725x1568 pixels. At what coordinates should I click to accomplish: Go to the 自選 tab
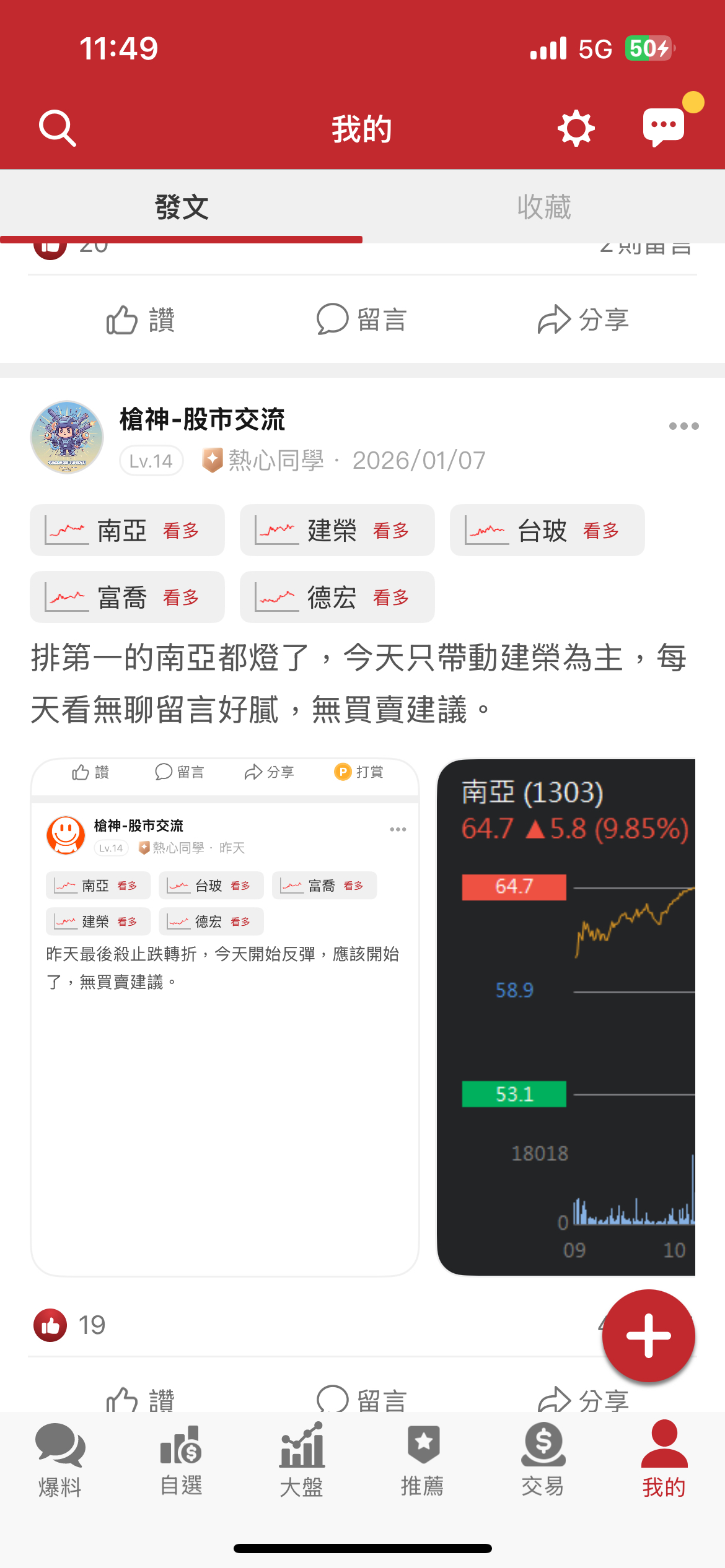(181, 1461)
